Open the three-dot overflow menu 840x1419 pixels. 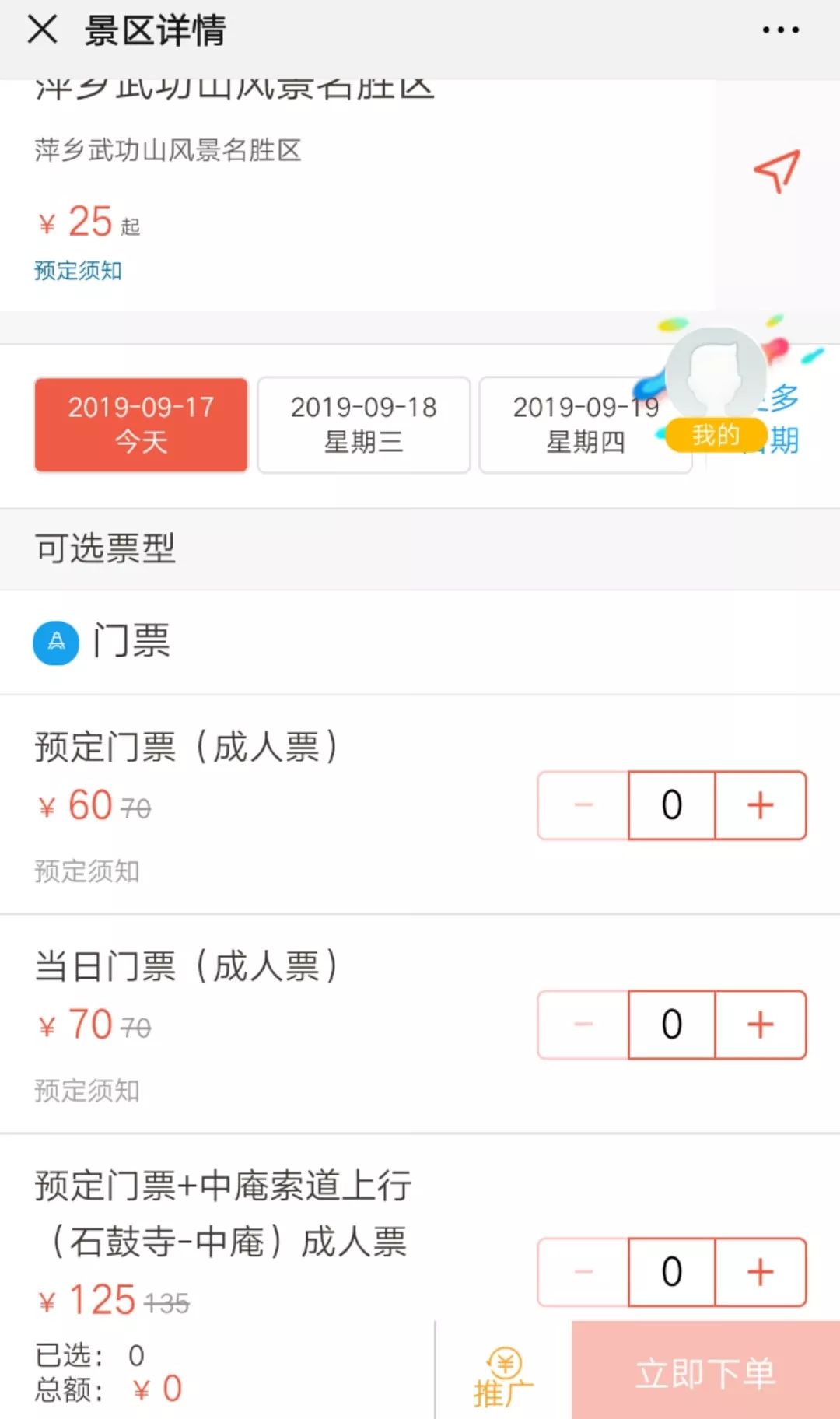[x=780, y=30]
